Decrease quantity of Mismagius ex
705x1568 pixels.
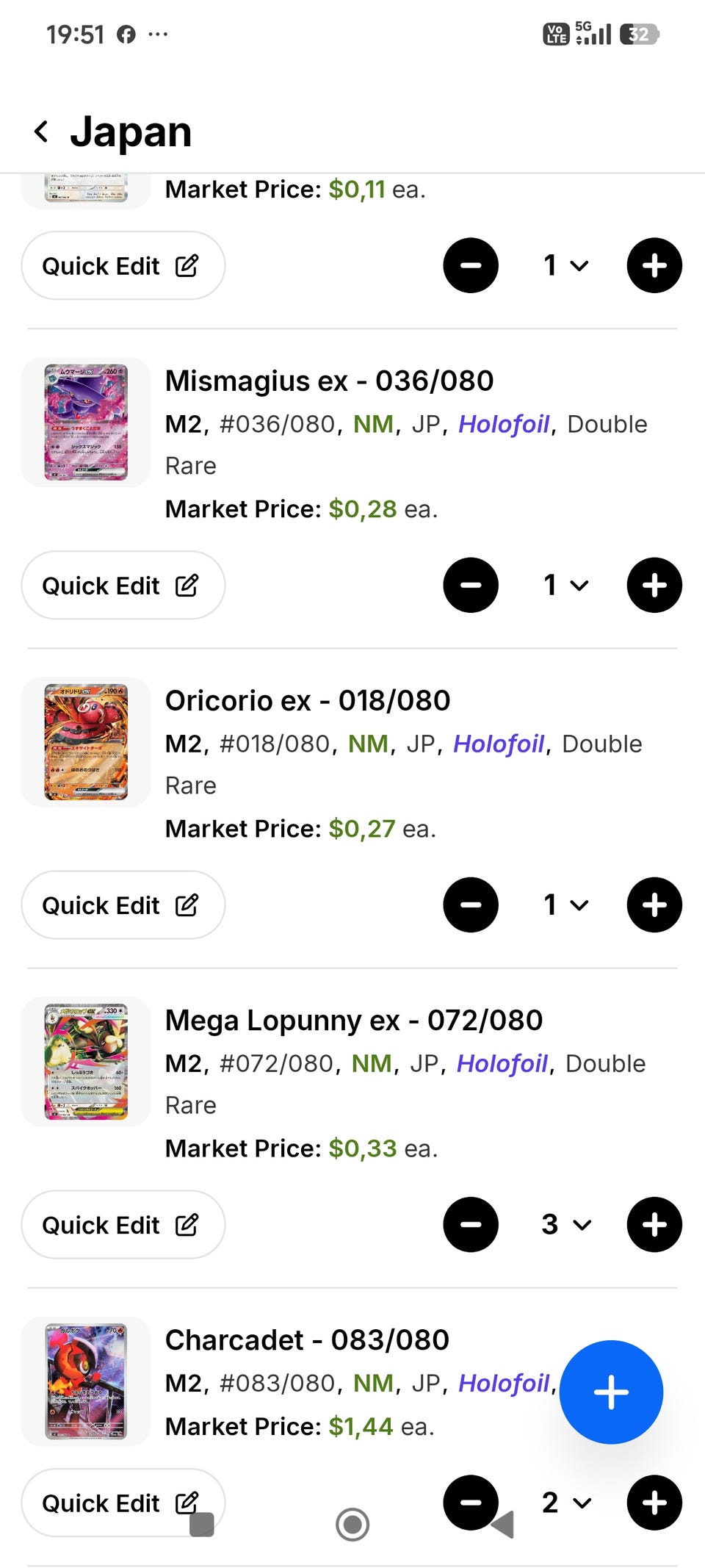pos(471,586)
